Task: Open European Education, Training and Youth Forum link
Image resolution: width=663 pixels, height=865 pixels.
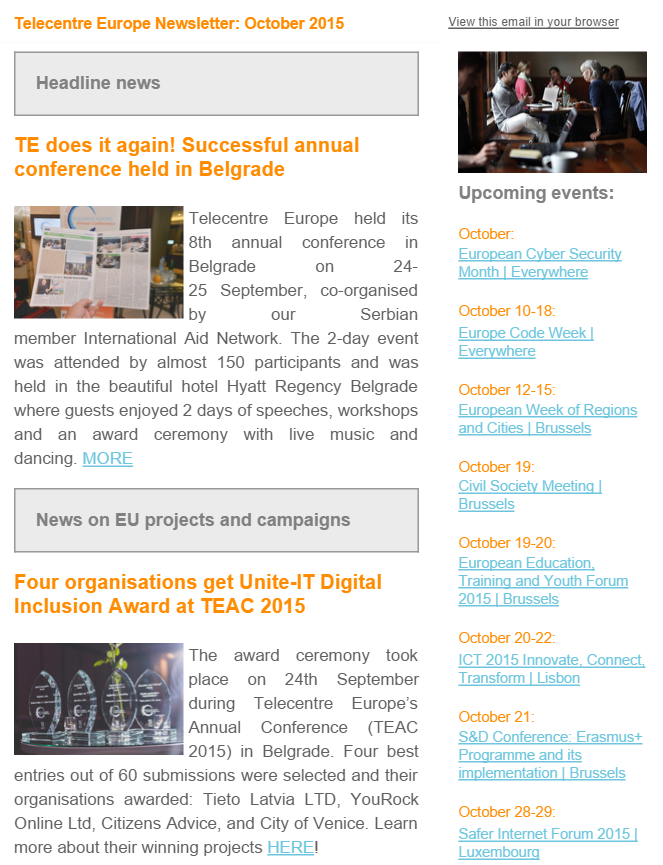Action: (543, 581)
